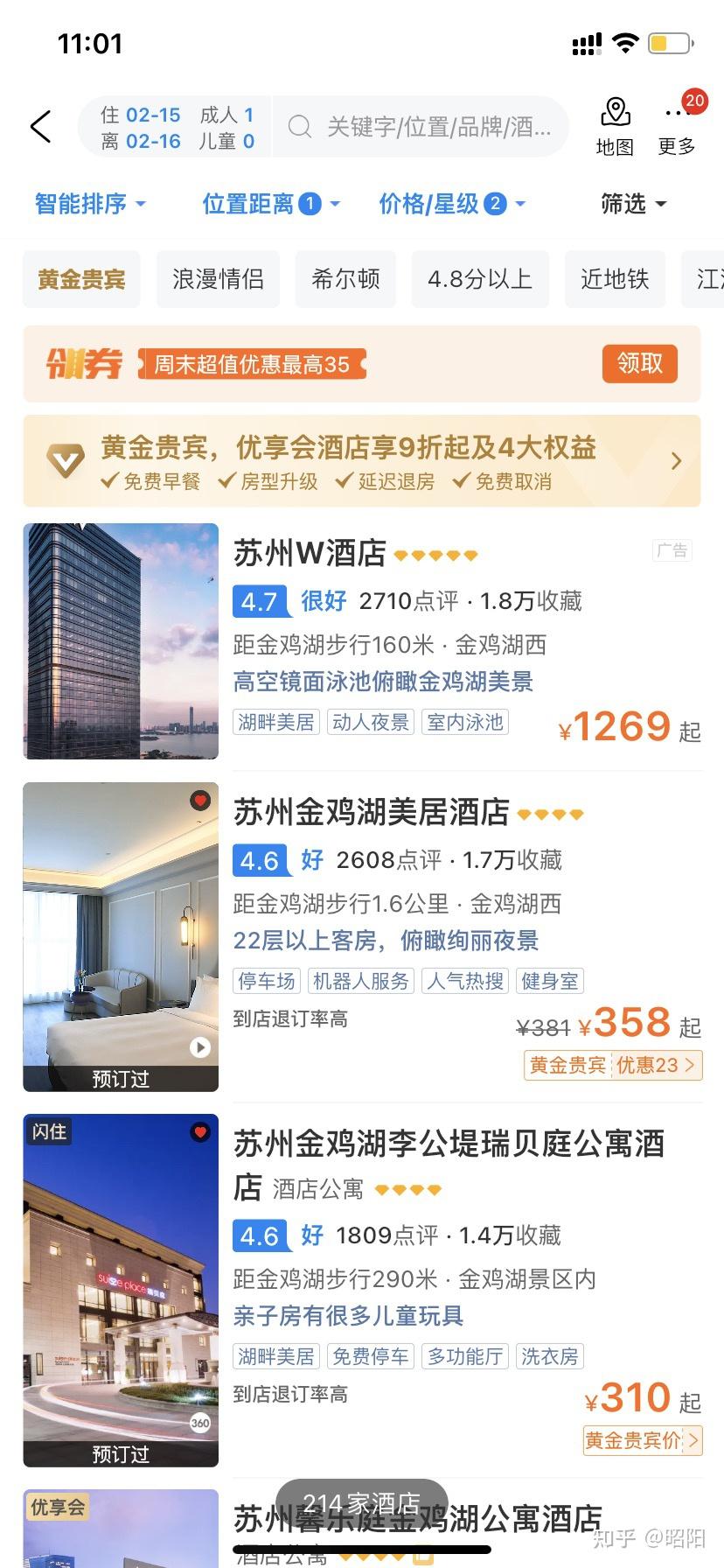Filter by 希尔顿 brand chip
Viewport: 724px width, 1568px height.
[x=345, y=279]
